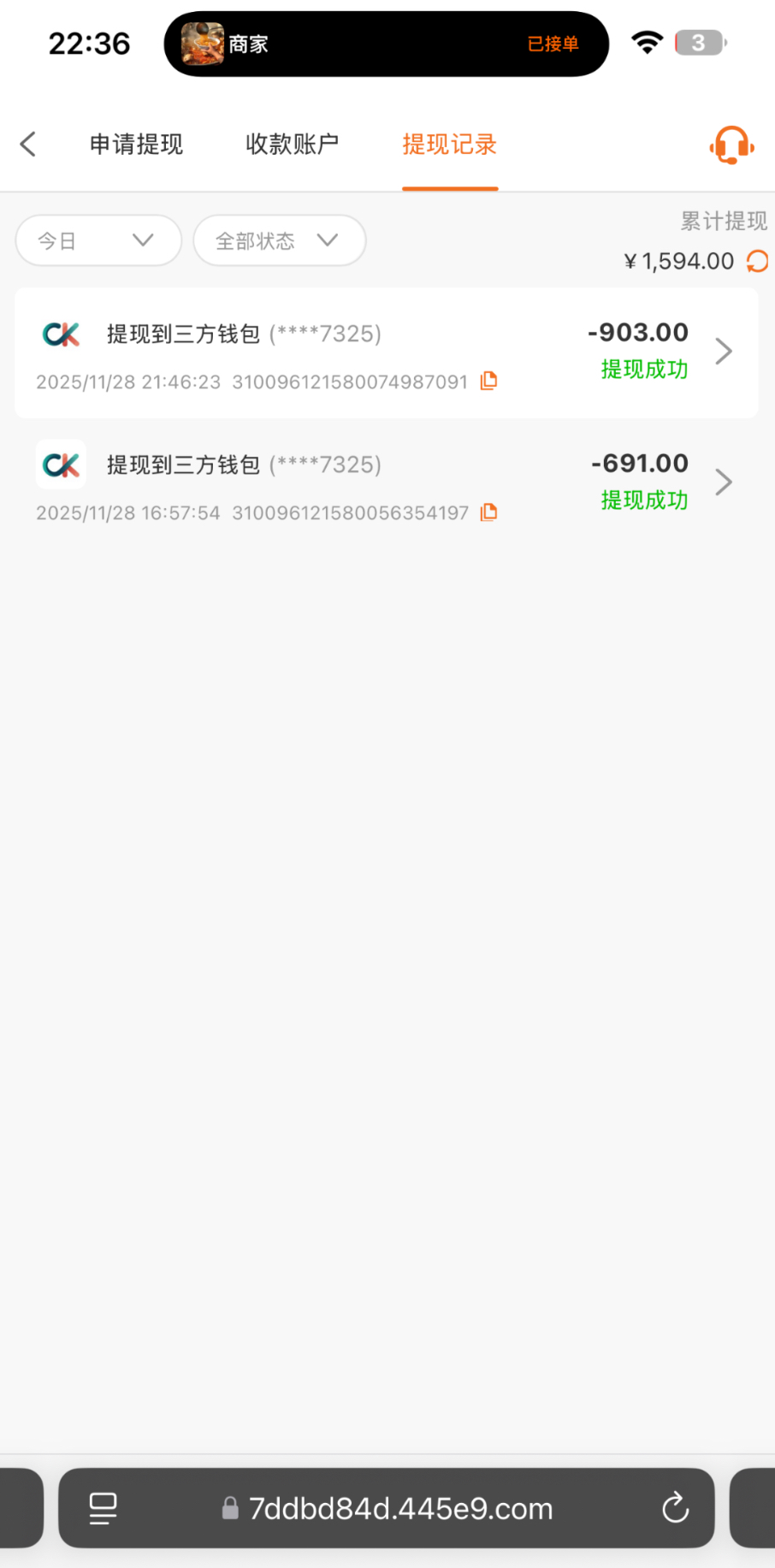Refresh the 累计提现 total amount
The height and width of the screenshot is (1568, 775).
coord(758,261)
